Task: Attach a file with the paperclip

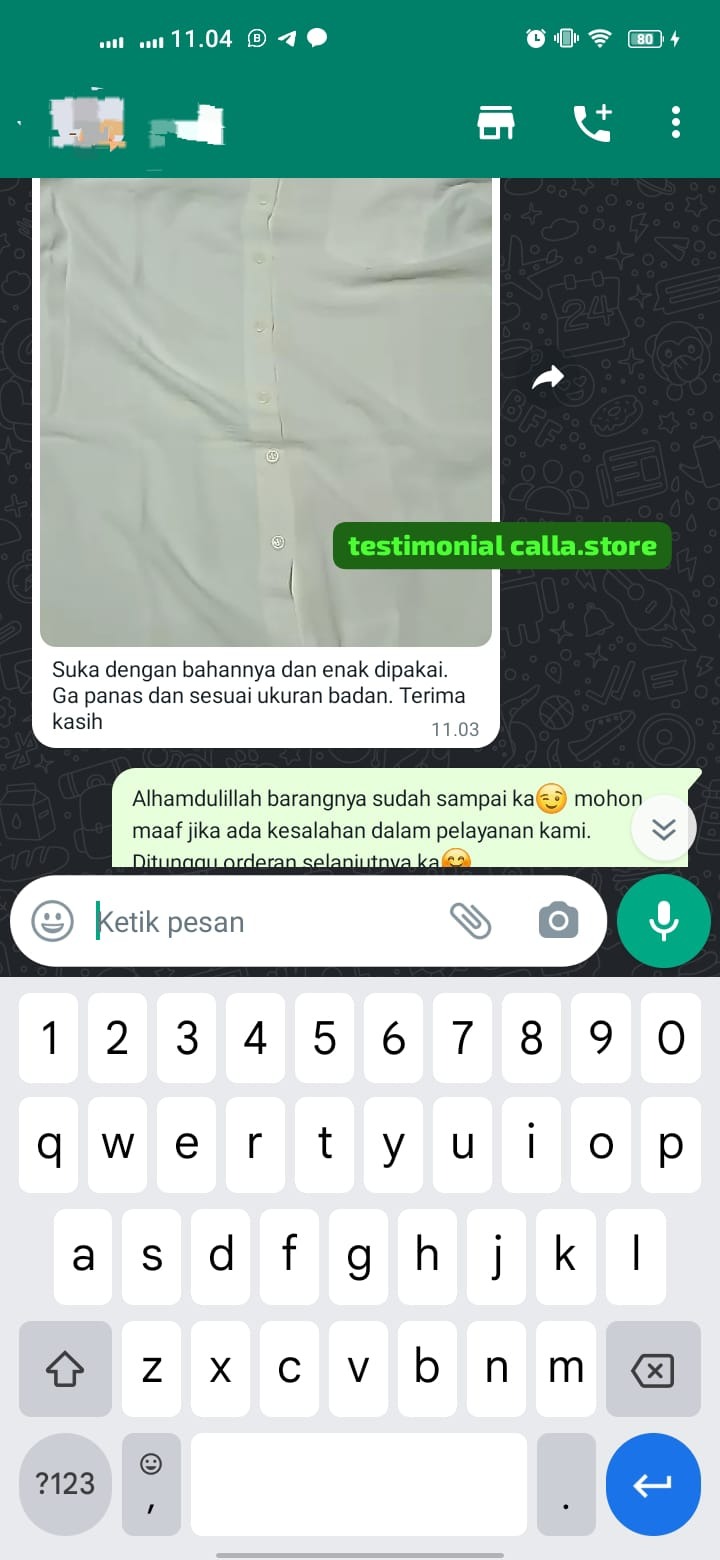Action: coord(471,921)
